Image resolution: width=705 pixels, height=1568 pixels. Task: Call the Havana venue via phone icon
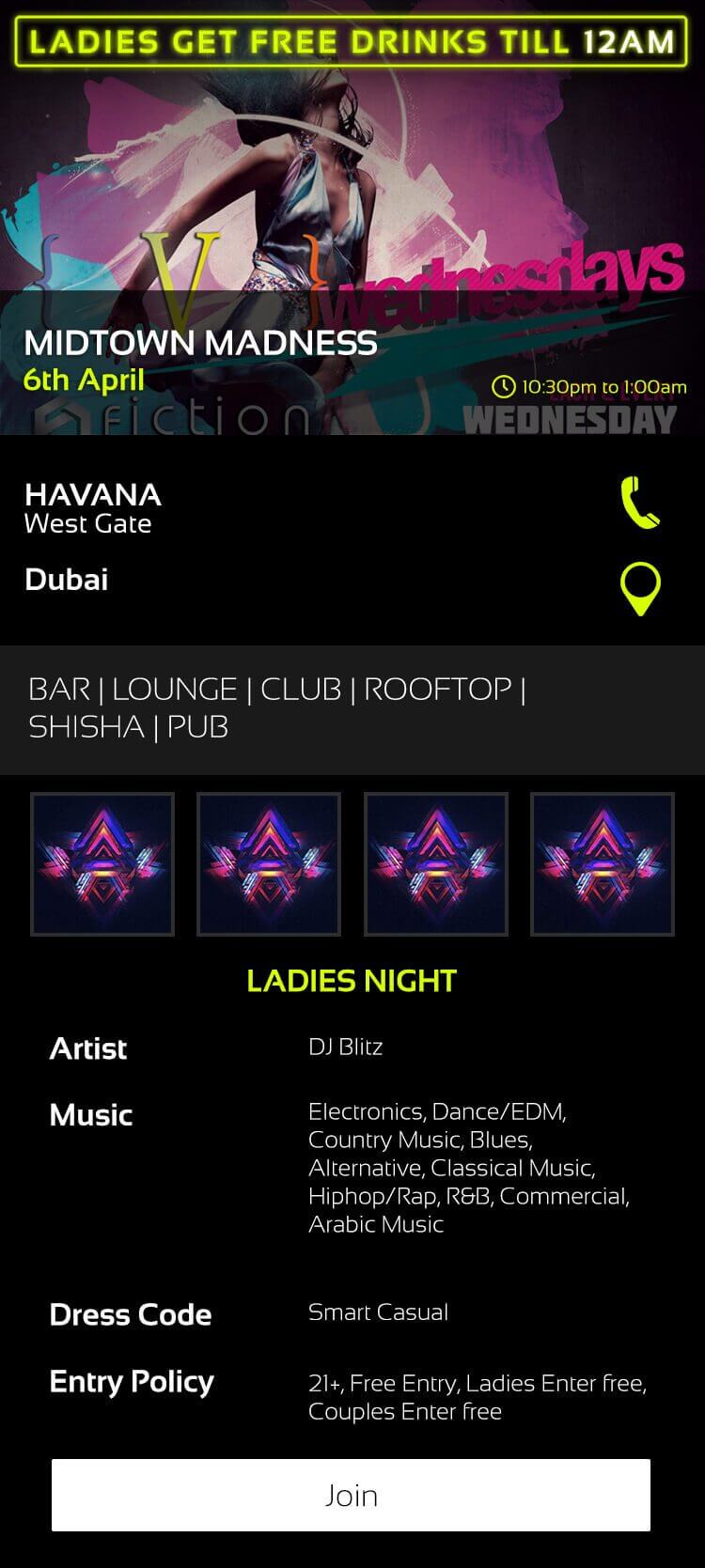[x=640, y=503]
